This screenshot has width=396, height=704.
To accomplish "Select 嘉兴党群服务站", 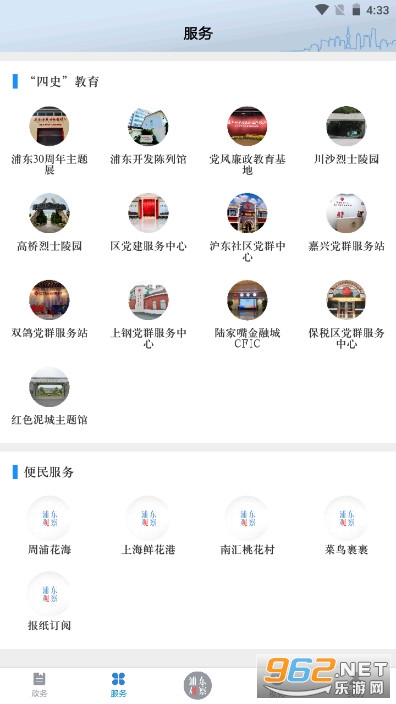I will tap(346, 222).
